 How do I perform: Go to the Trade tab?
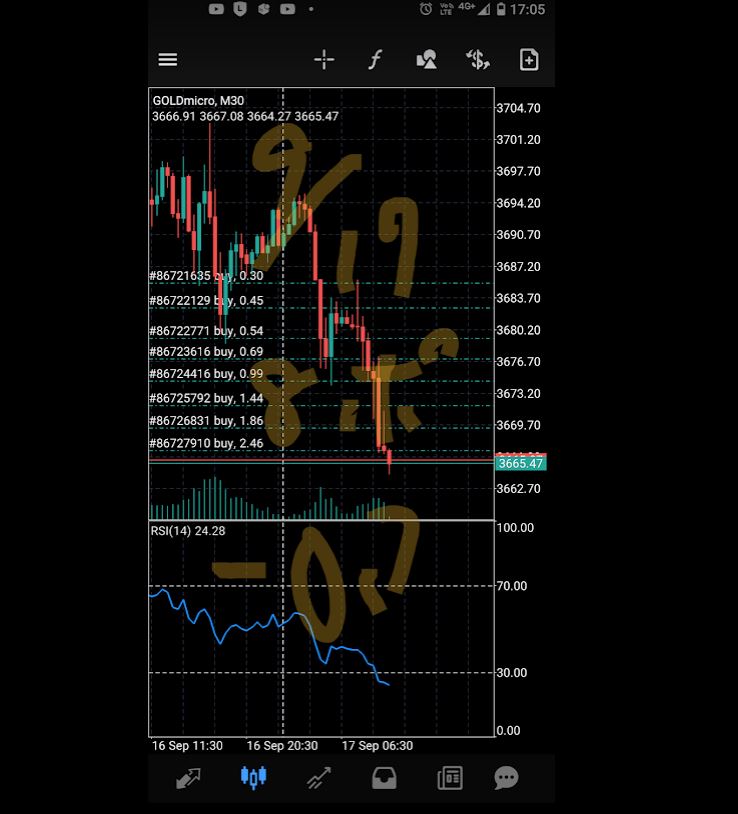point(320,778)
